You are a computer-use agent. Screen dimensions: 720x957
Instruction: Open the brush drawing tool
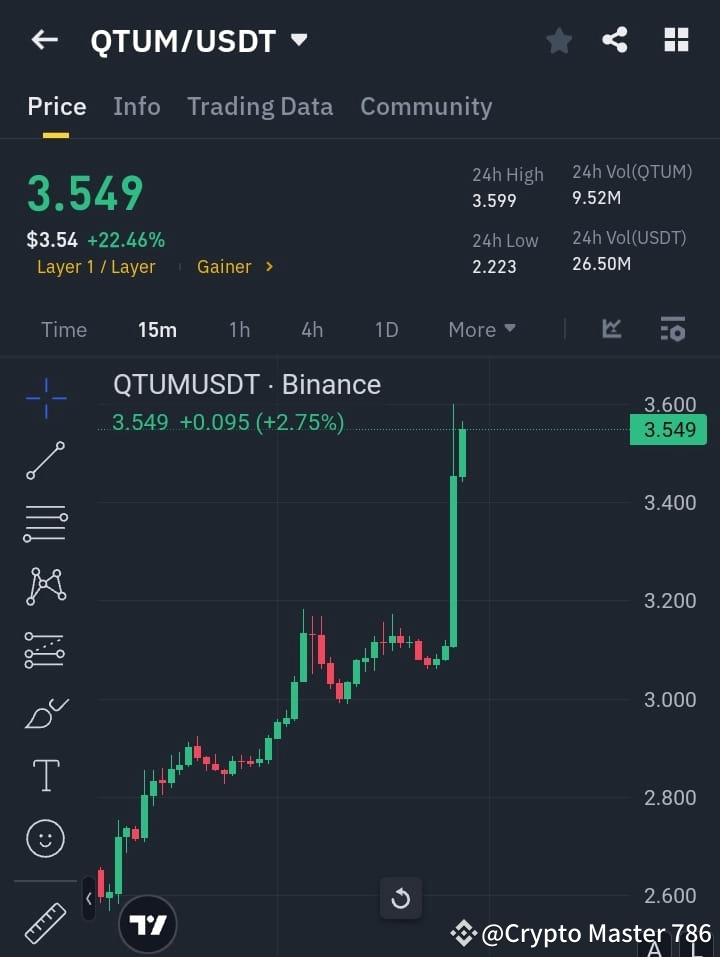click(x=45, y=713)
